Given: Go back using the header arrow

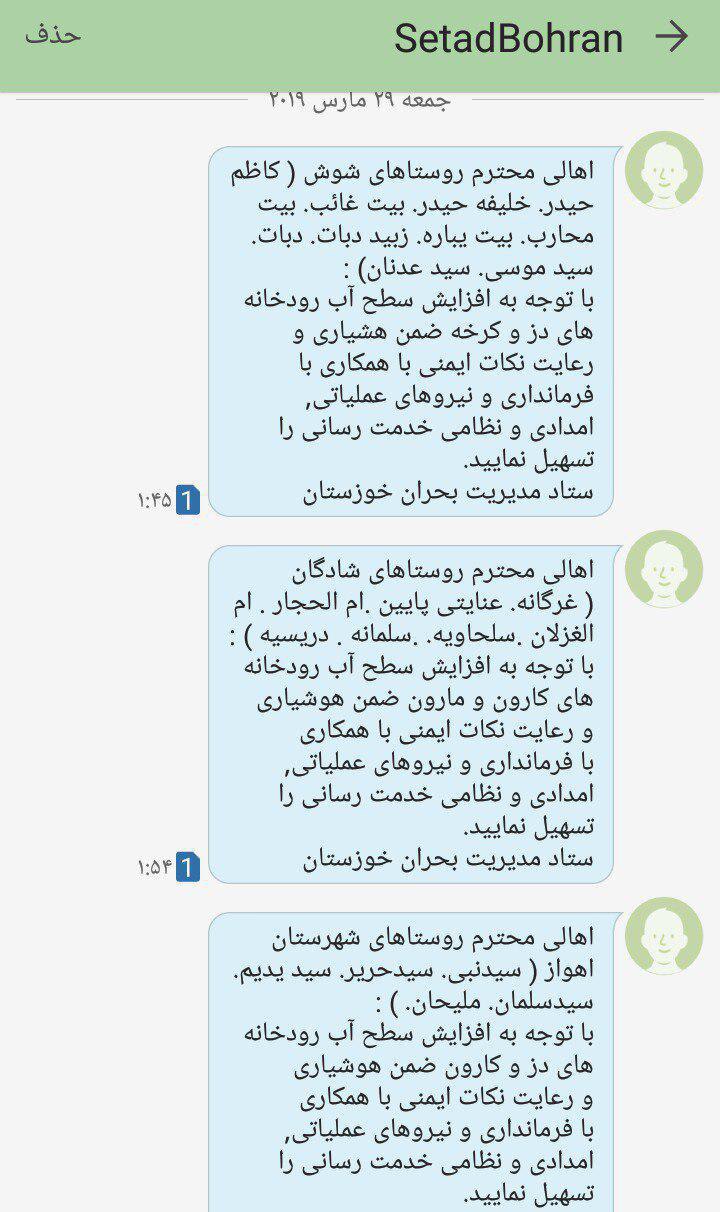Looking at the screenshot, I should tap(672, 37).
